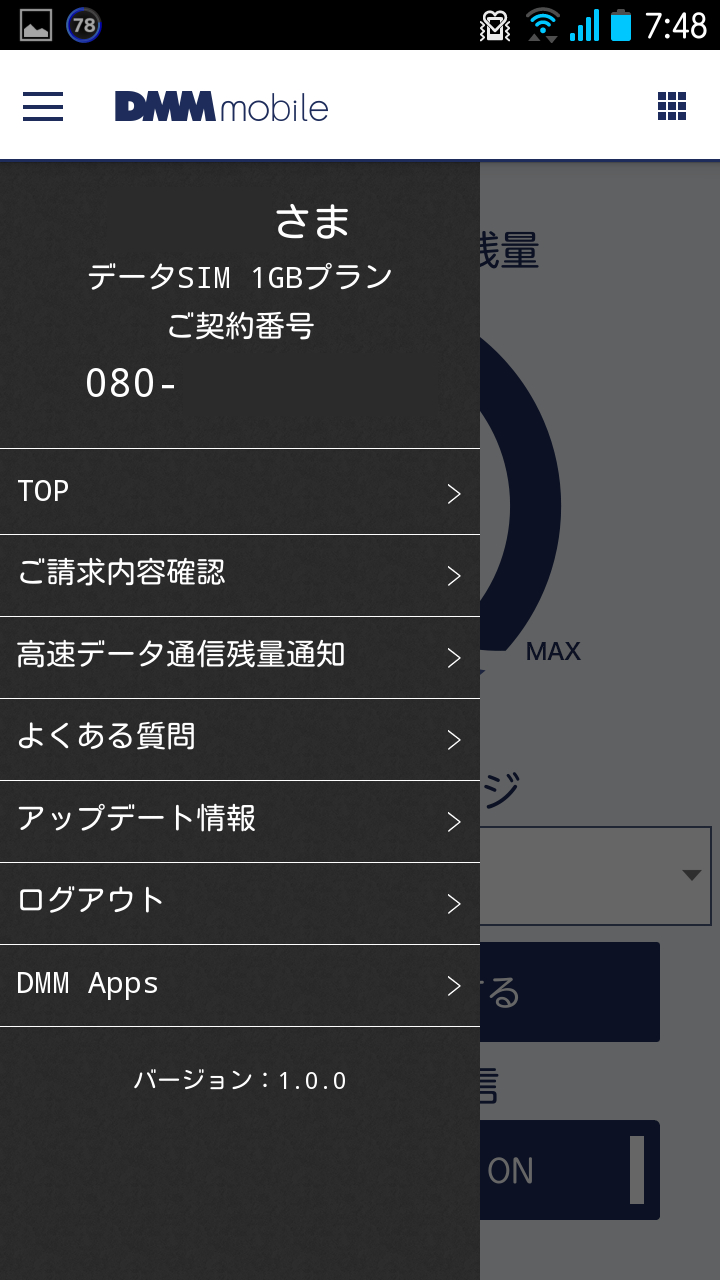
Task: Open the apps grid icon
Action: 671,106
